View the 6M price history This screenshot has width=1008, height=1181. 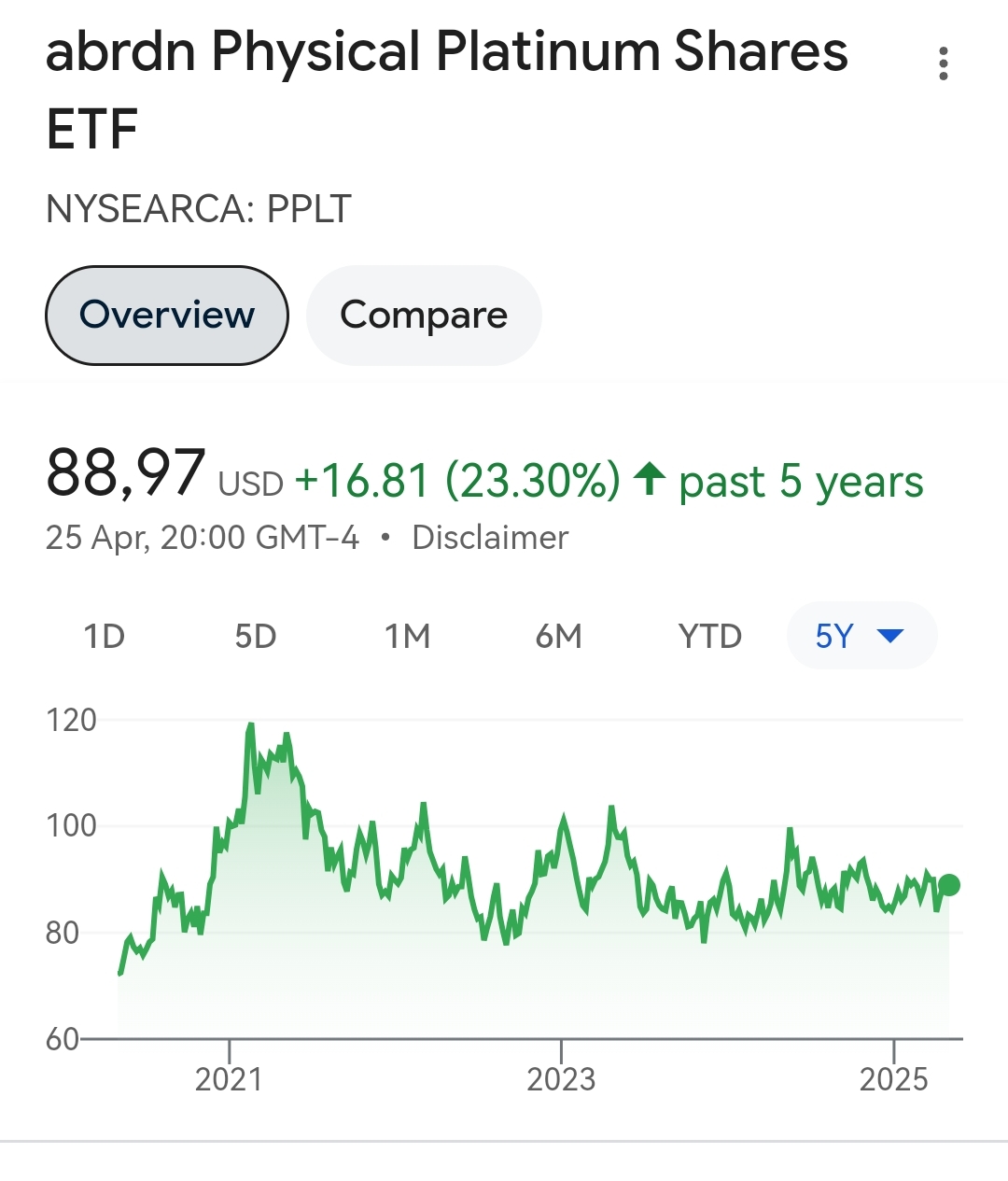(558, 637)
